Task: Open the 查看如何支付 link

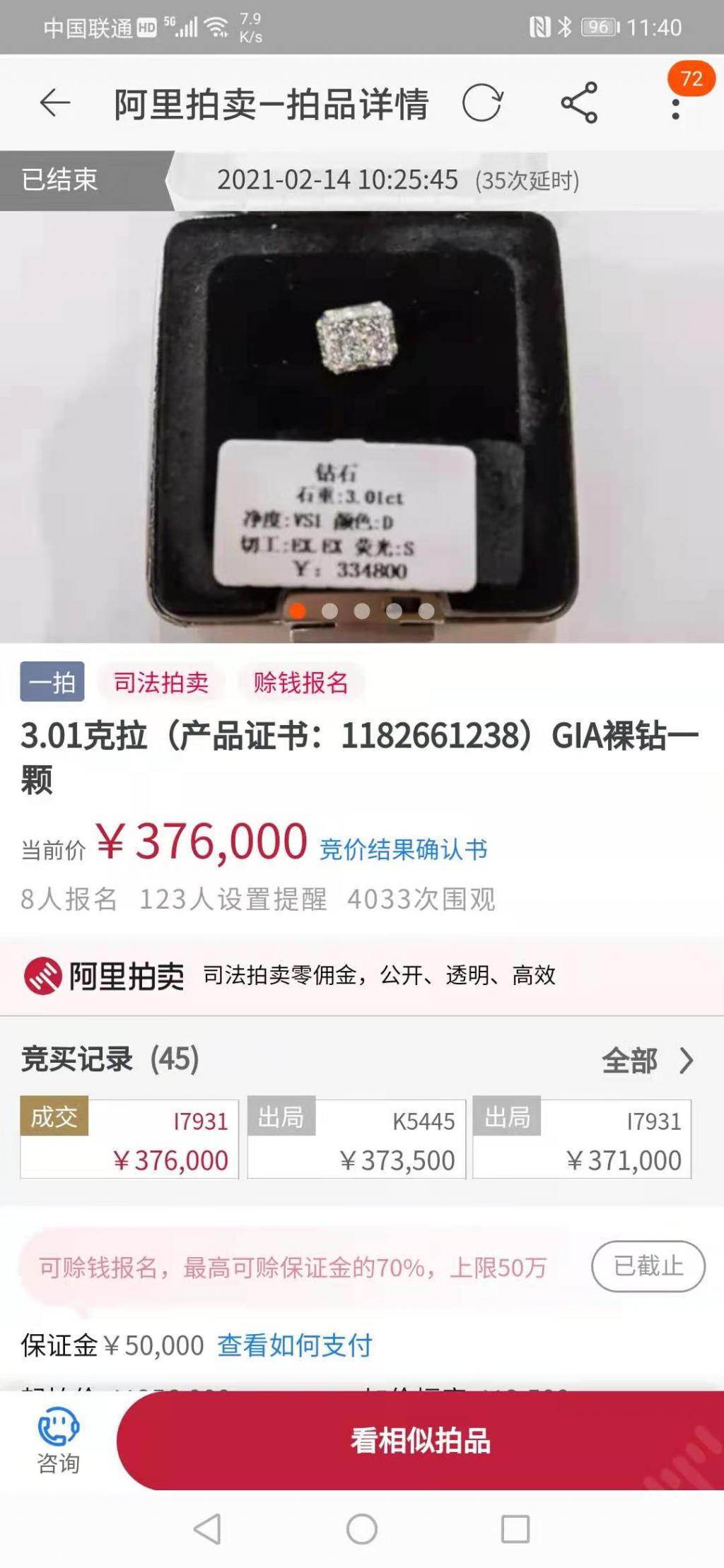Action: pos(294,1345)
